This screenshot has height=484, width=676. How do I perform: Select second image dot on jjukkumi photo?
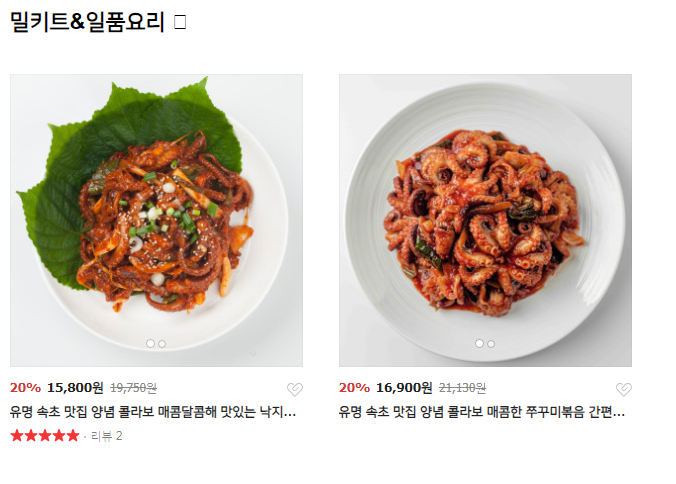[x=491, y=343]
